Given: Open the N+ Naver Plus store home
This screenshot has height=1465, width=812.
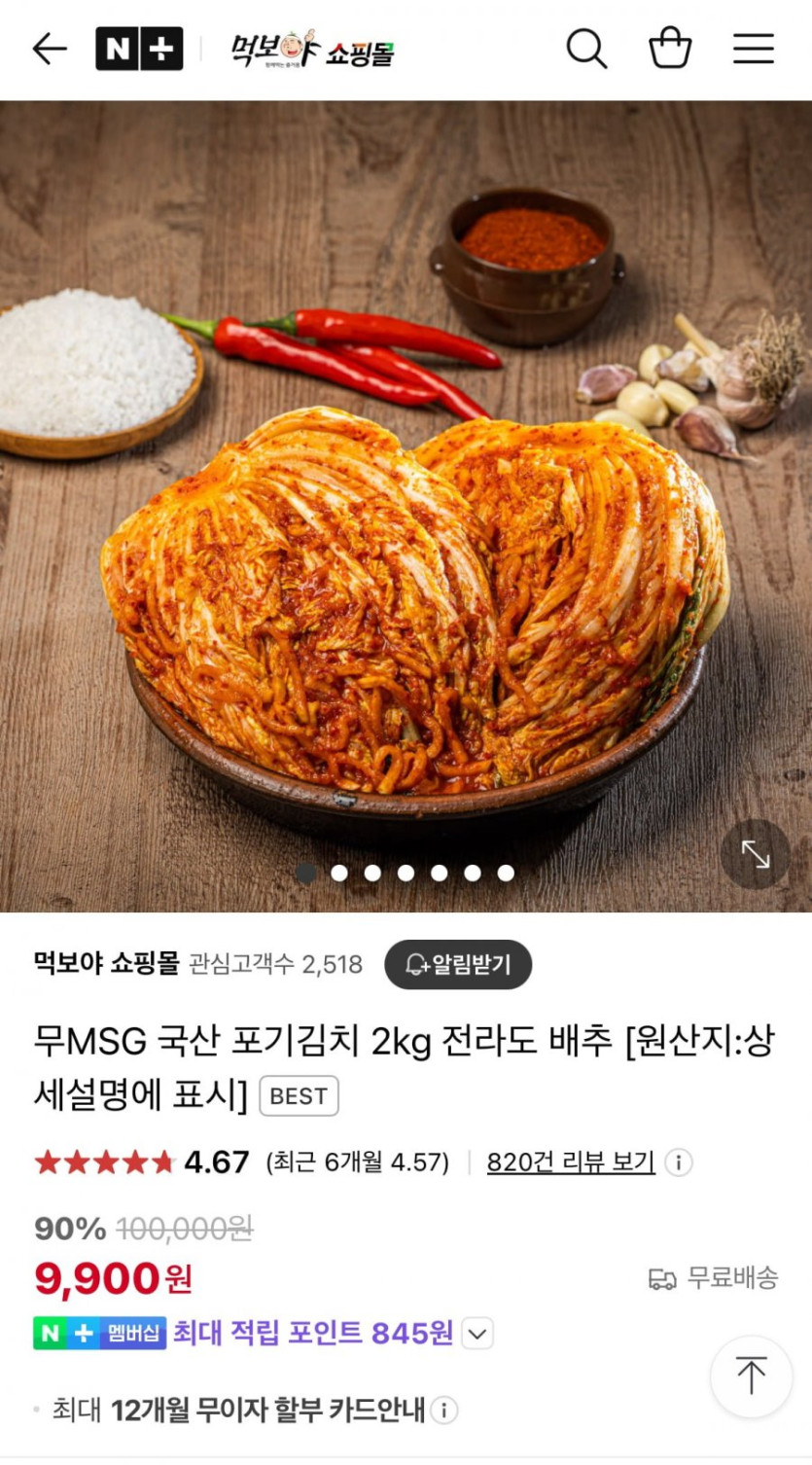Looking at the screenshot, I should point(139,49).
